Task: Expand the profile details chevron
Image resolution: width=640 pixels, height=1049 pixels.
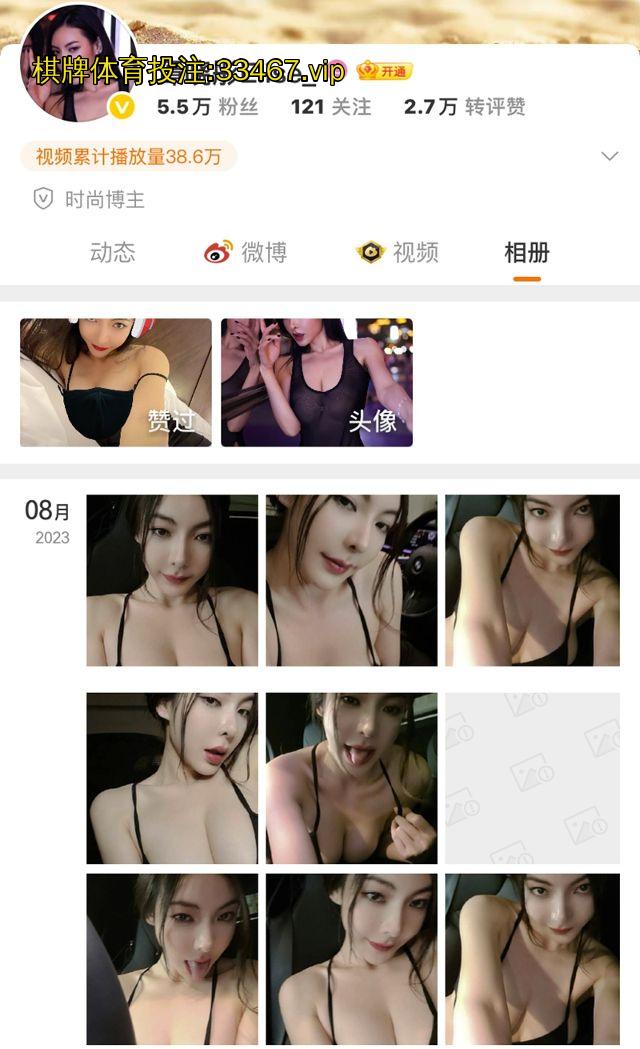Action: click(609, 156)
